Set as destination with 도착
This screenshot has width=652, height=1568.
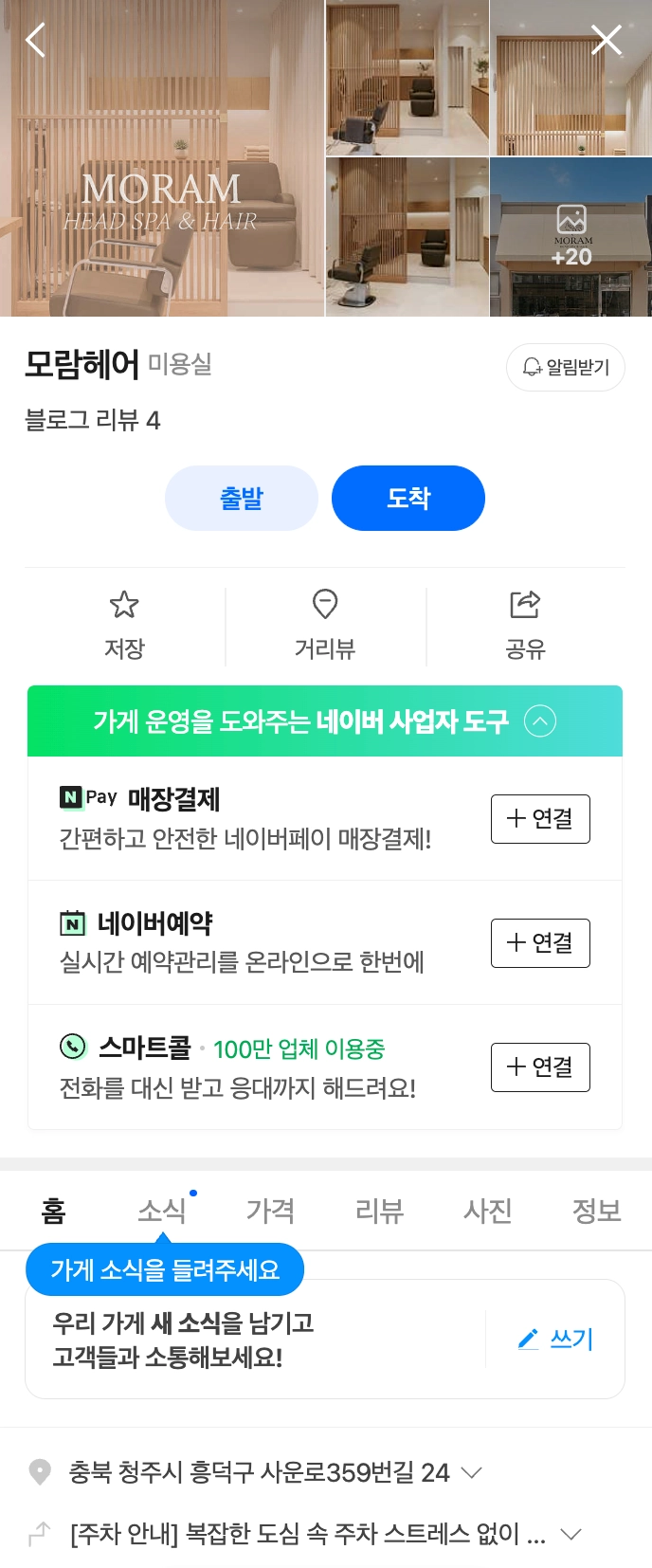(408, 498)
